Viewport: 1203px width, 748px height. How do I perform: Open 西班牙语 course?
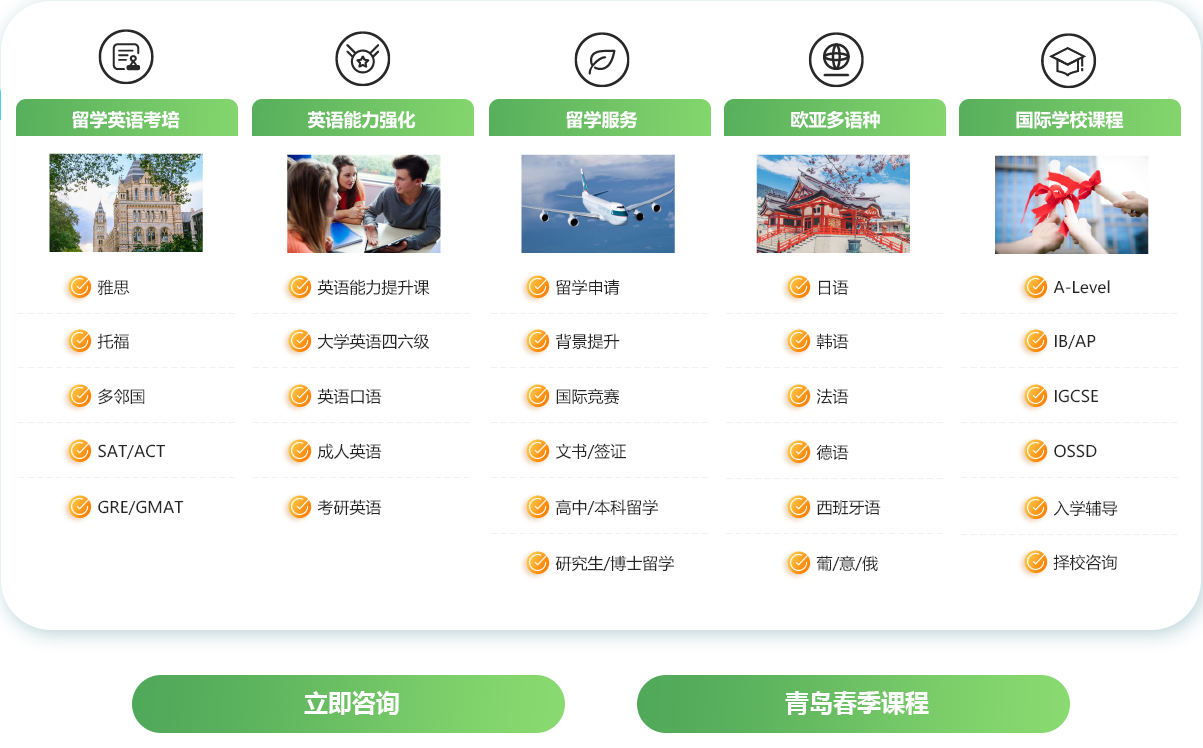point(847,508)
